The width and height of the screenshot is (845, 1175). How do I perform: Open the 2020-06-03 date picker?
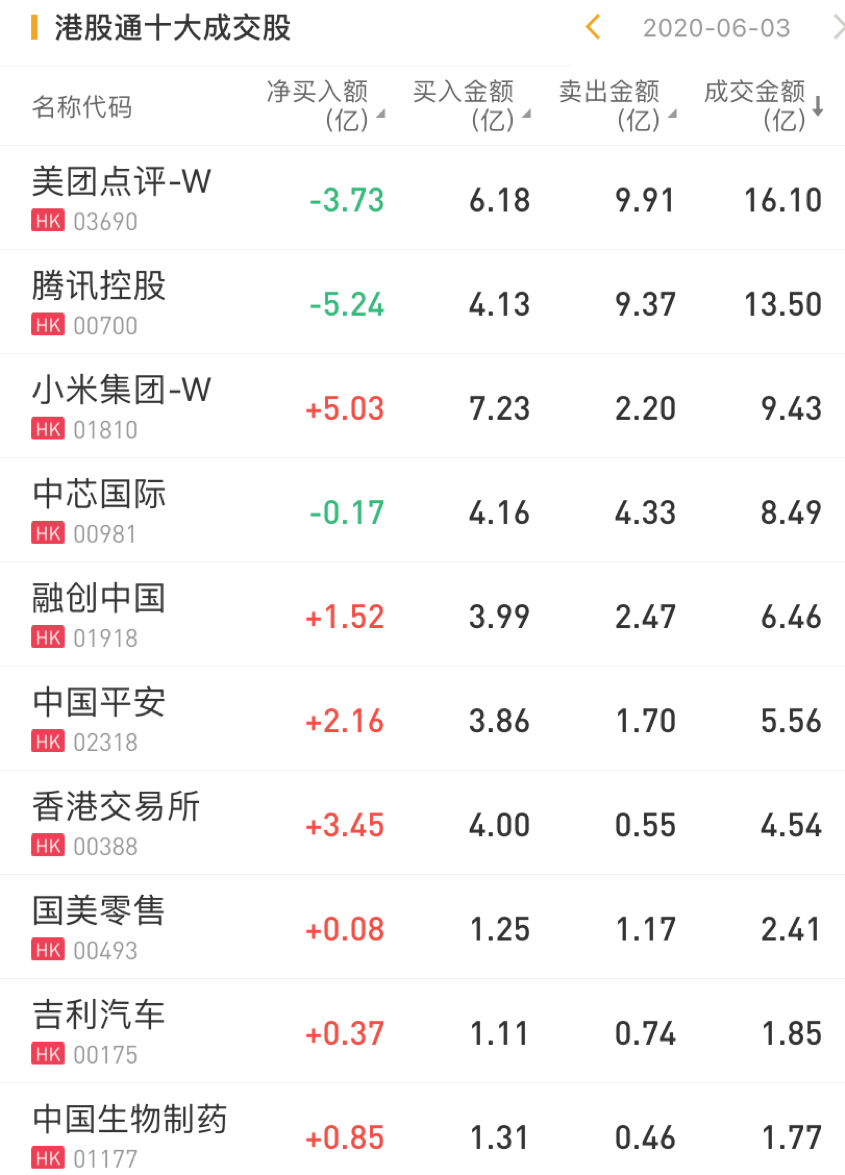pyautogui.click(x=716, y=28)
